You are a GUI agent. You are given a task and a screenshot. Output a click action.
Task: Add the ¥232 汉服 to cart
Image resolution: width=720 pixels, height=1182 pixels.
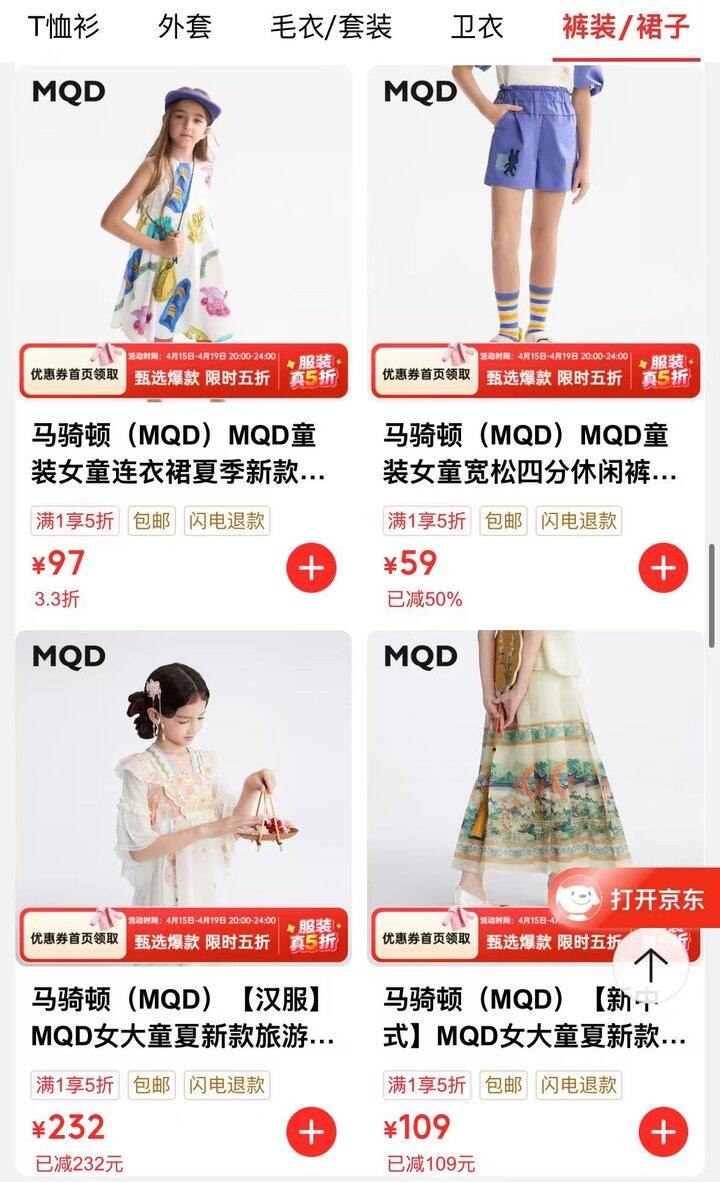tap(311, 1133)
